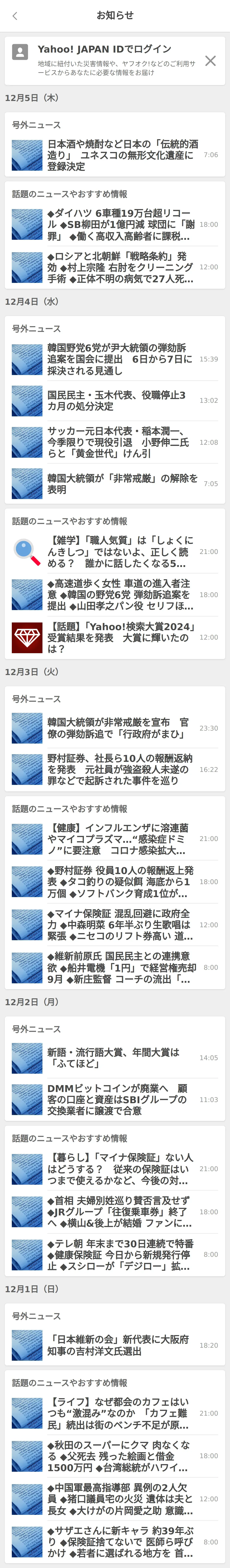Open 「日本維新の会」新代表に吉村洋文氏 news
Viewport: 230px width, 1568px height.
[122, 1345]
